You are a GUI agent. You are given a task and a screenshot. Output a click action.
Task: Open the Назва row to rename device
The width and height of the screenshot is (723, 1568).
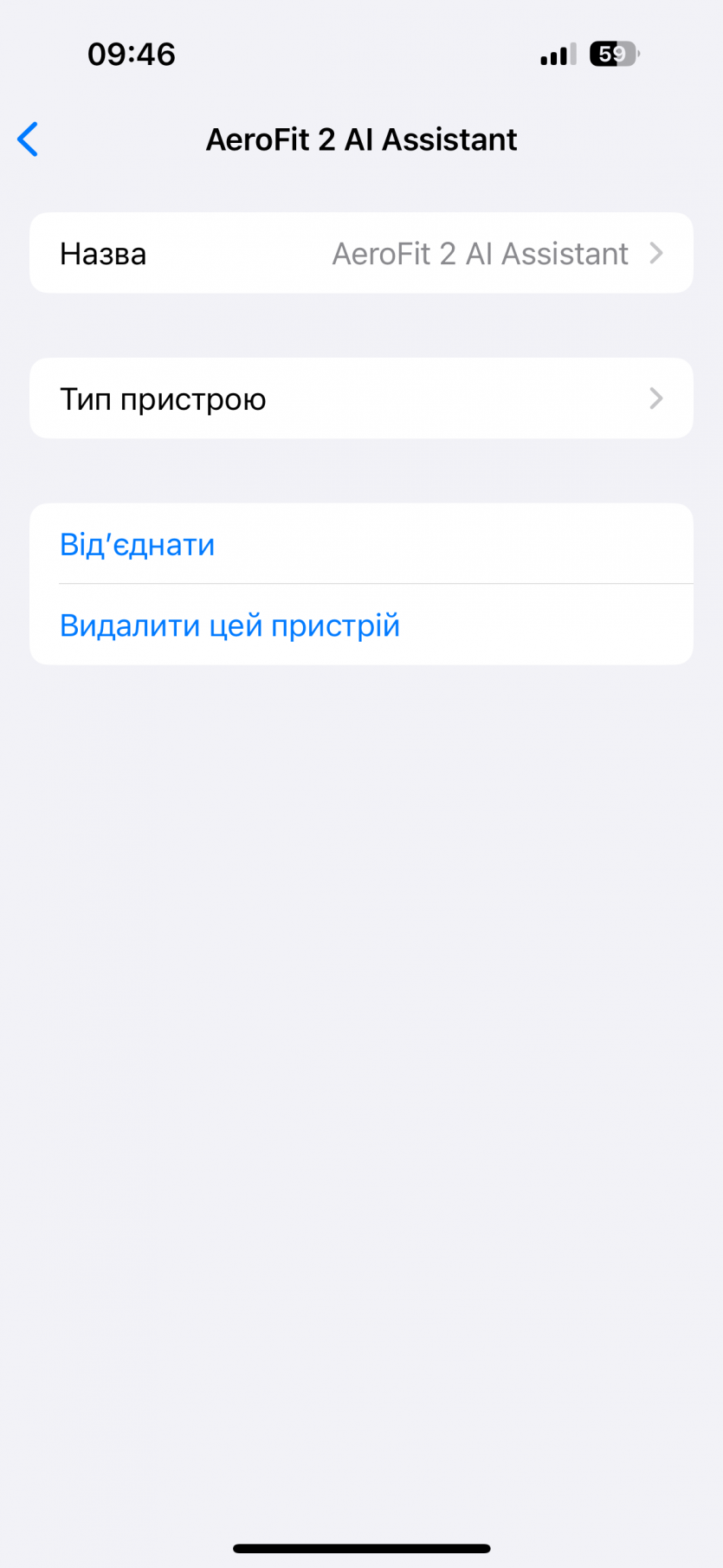[361, 254]
